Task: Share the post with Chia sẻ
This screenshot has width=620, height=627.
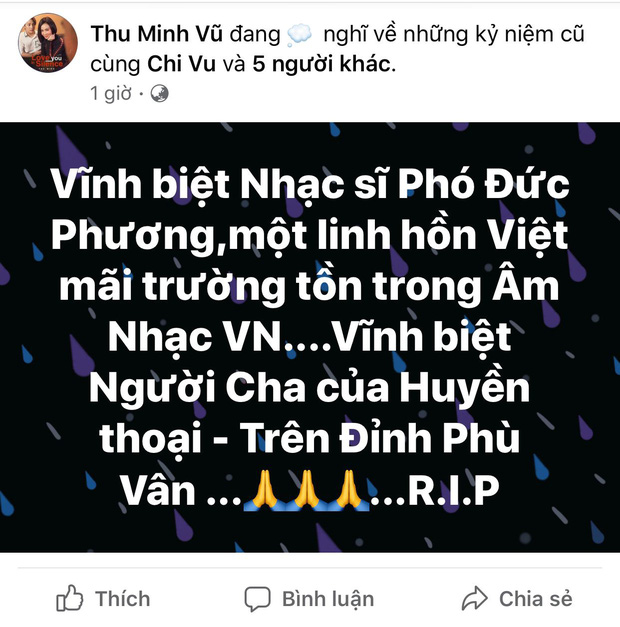Action: coord(517,599)
